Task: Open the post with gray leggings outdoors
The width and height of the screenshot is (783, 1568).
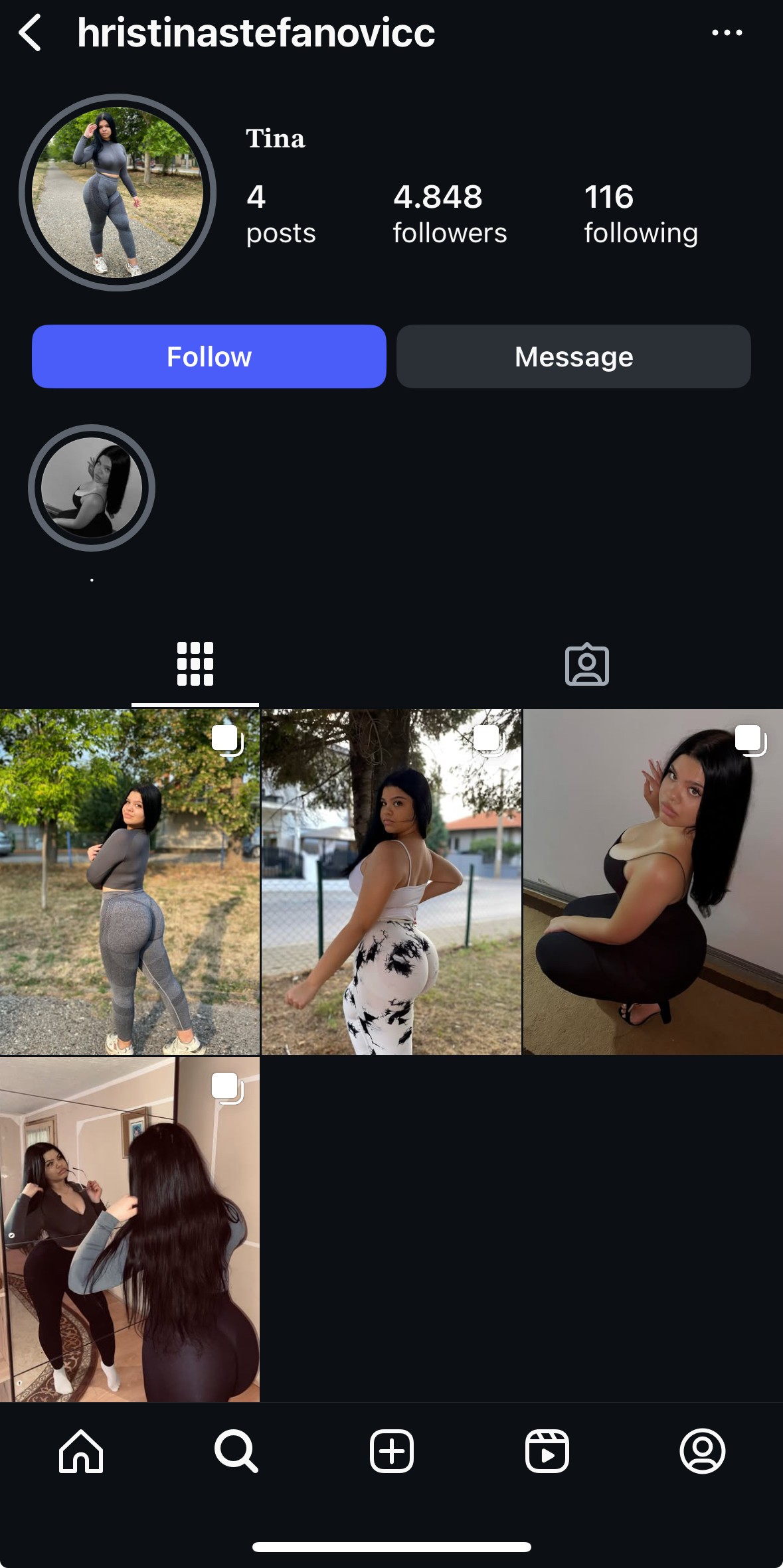Action: pos(130,882)
